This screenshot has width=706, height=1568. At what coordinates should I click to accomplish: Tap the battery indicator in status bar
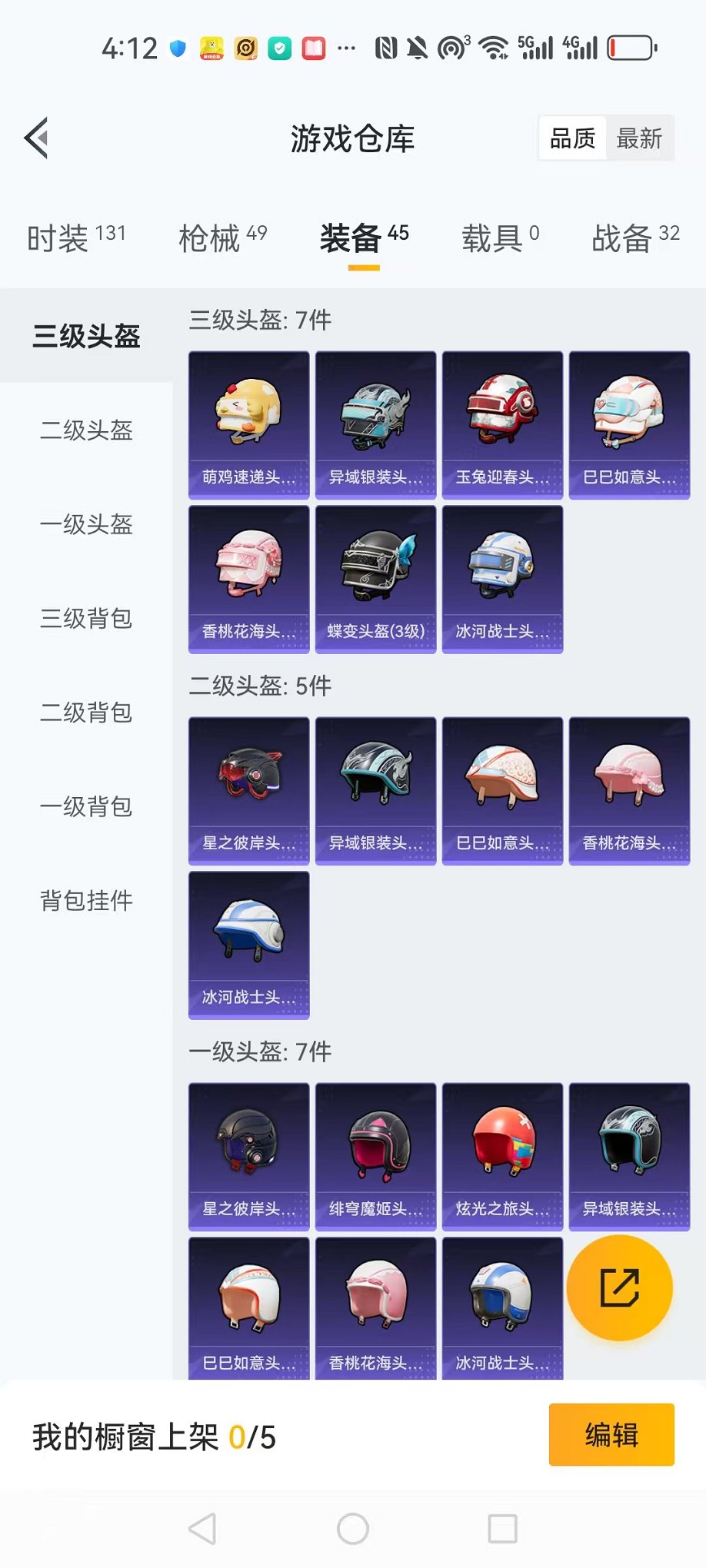click(631, 46)
